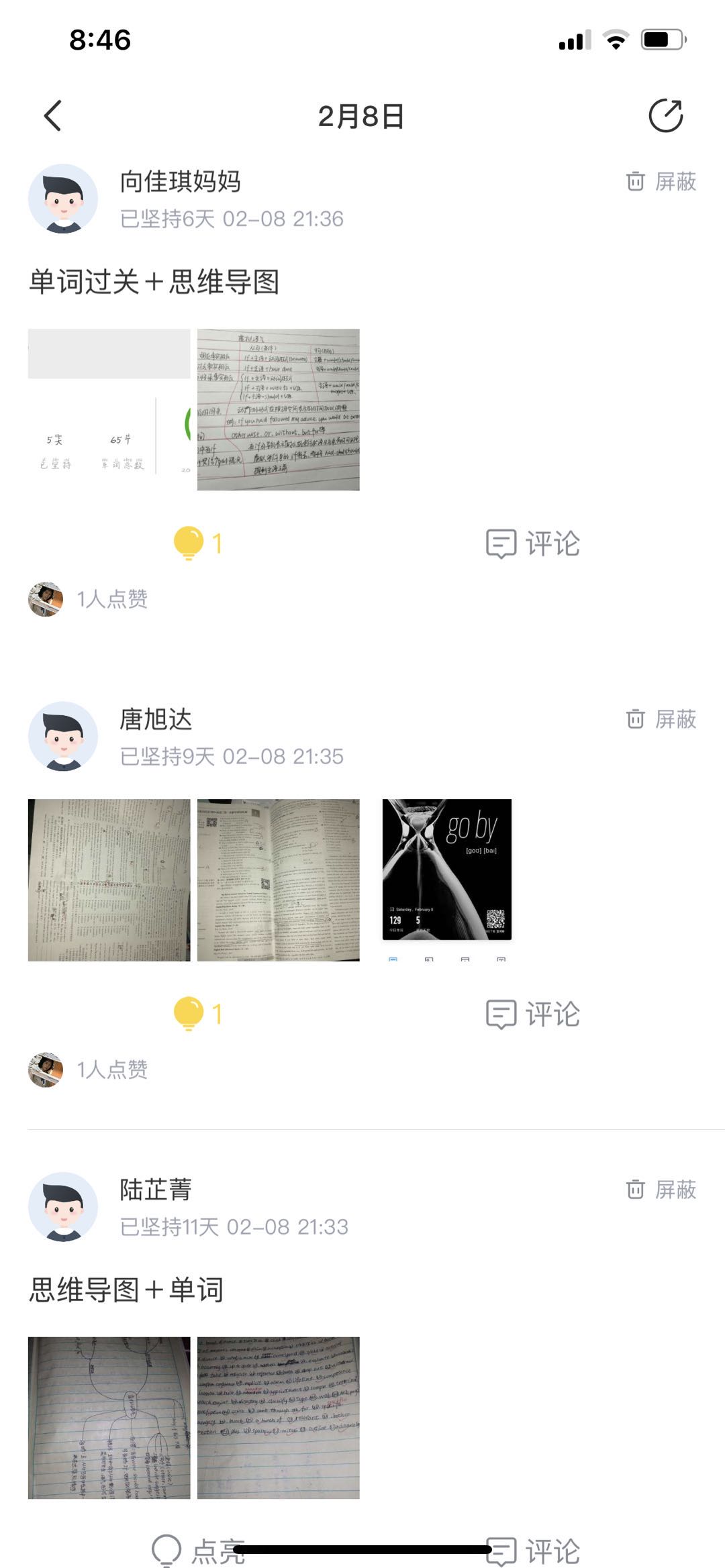Image resolution: width=725 pixels, height=1568 pixels.
Task: View 向佳琪妈妈's handwritten notes photo
Action: (278, 409)
